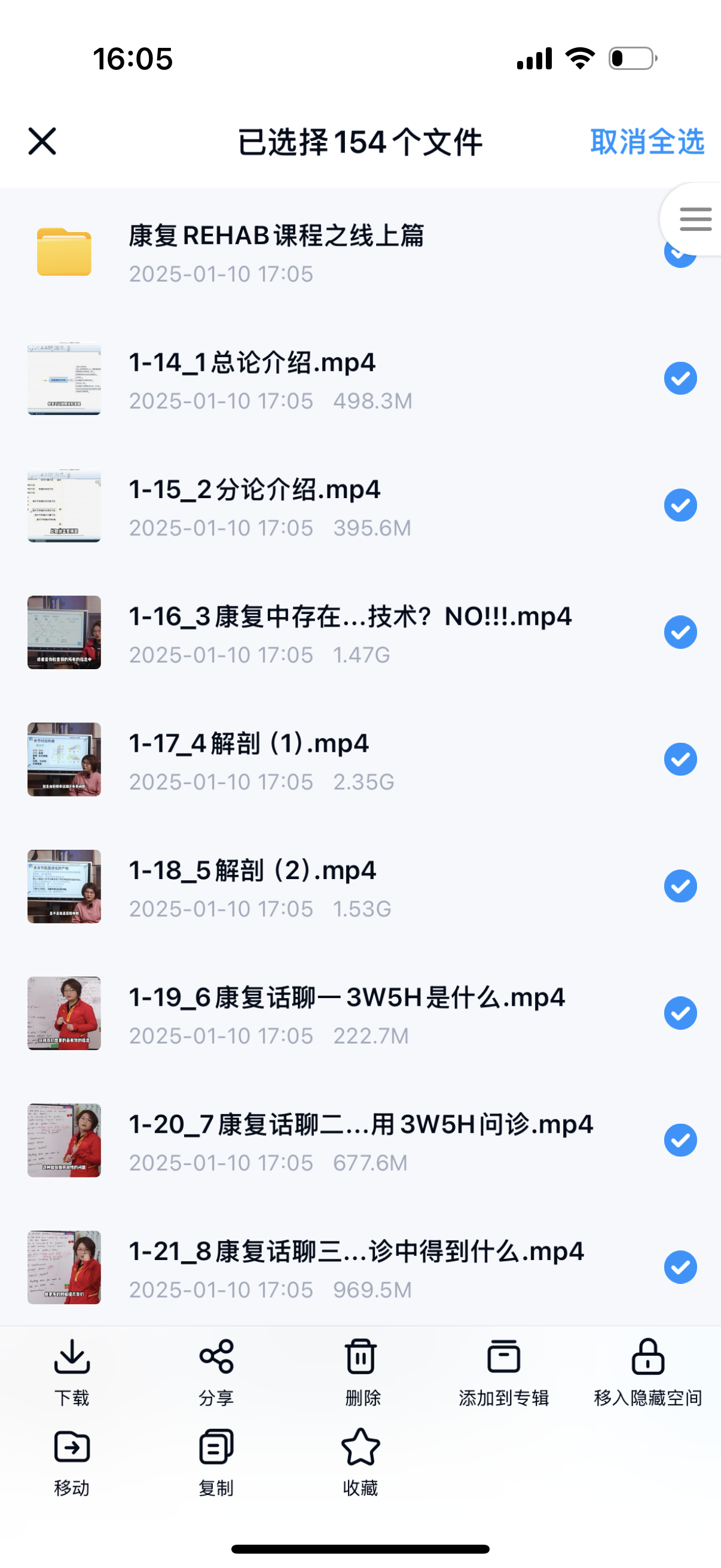
Task: Uncheck 1-19_6康复话聊一3W5H是什么.mp4
Action: 680,1014
